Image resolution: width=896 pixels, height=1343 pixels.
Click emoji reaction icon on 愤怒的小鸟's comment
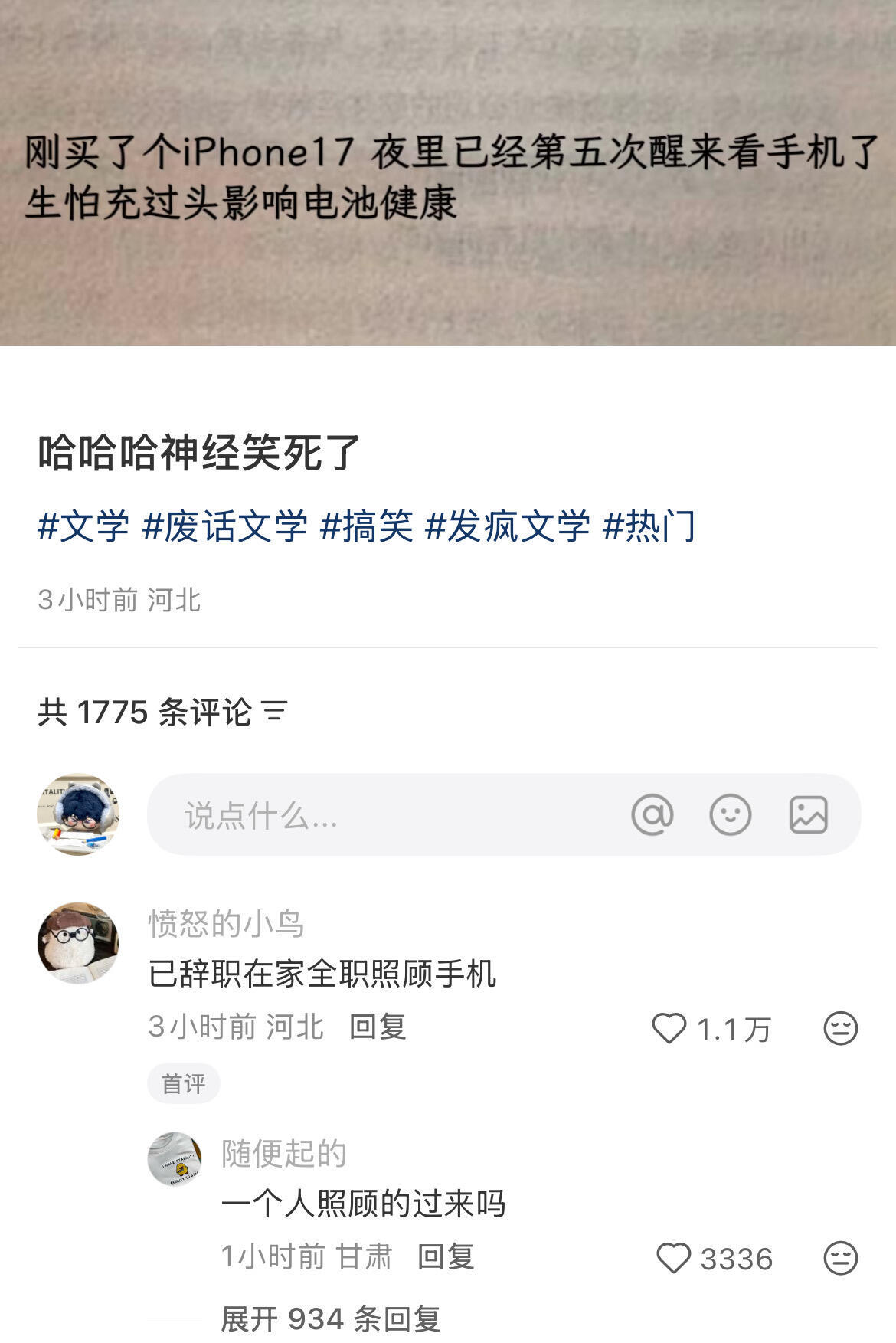tap(842, 1029)
